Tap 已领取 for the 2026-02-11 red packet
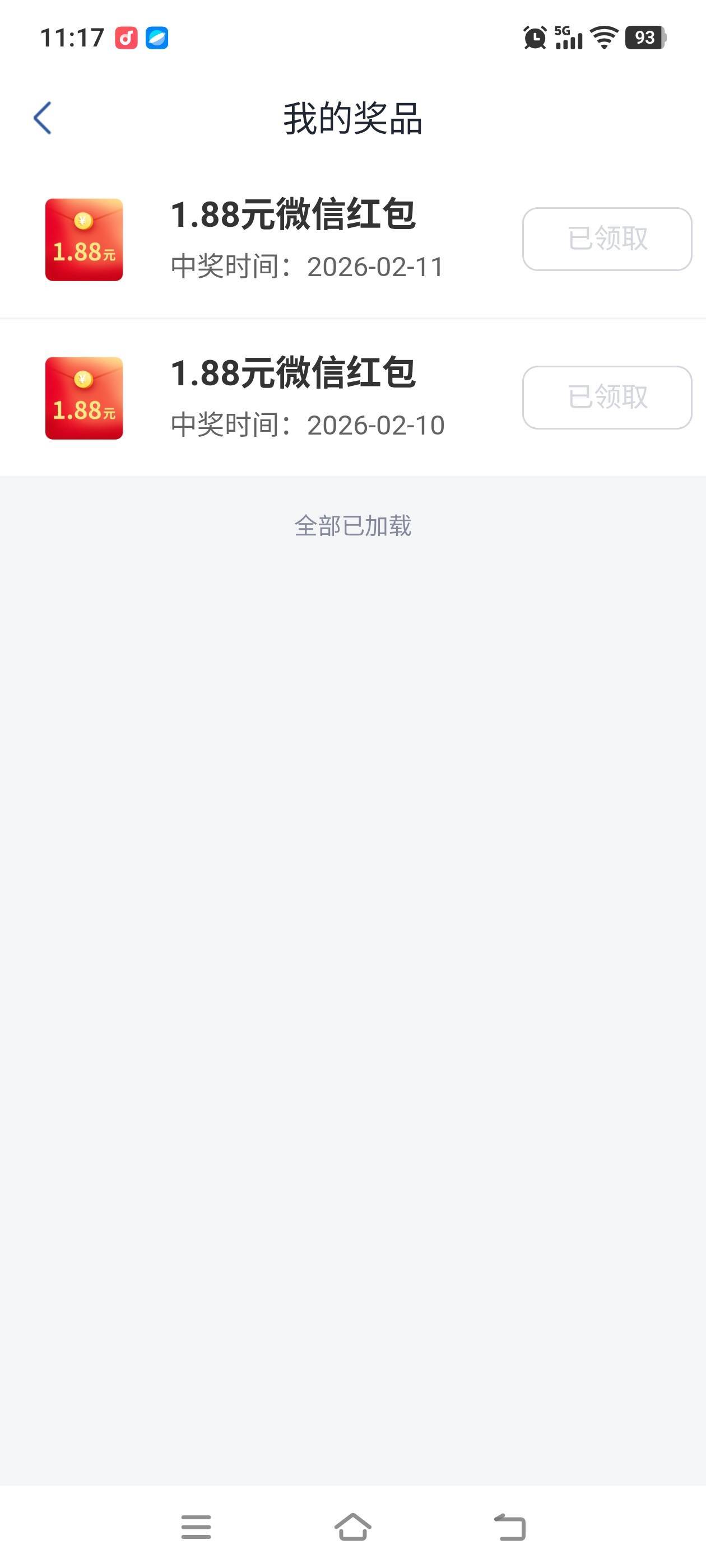The width and height of the screenshot is (706, 1568). pyautogui.click(x=607, y=239)
